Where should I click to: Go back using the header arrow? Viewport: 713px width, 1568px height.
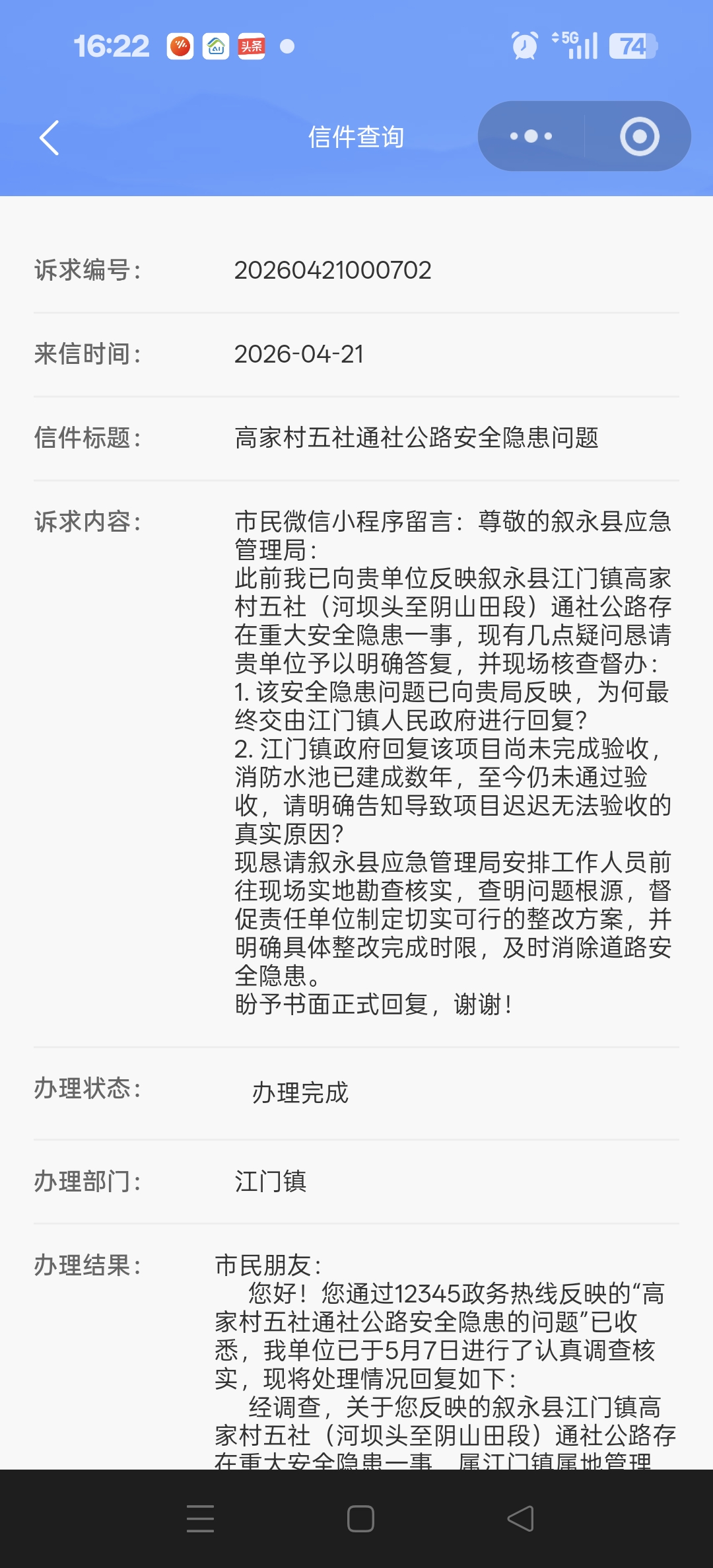click(50, 137)
